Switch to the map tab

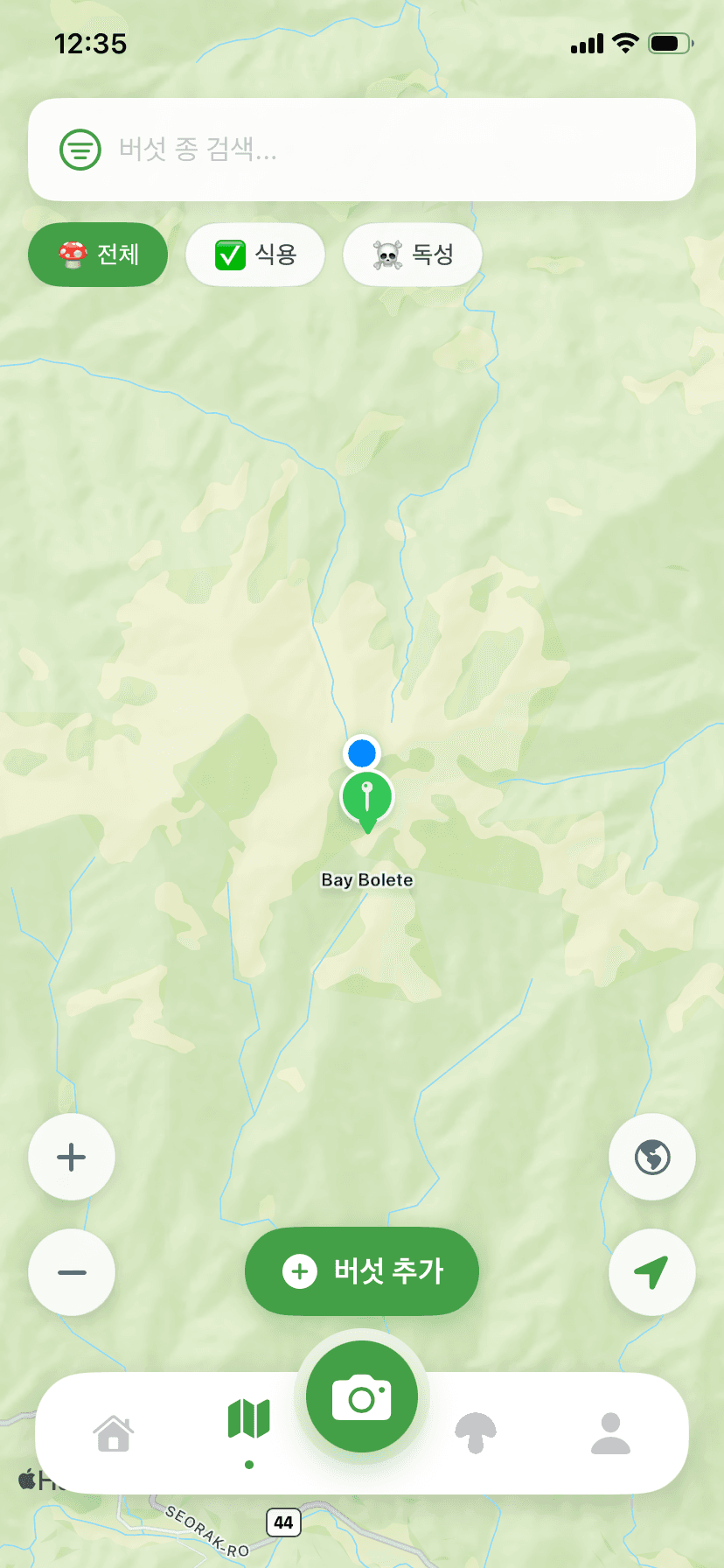tap(249, 1419)
